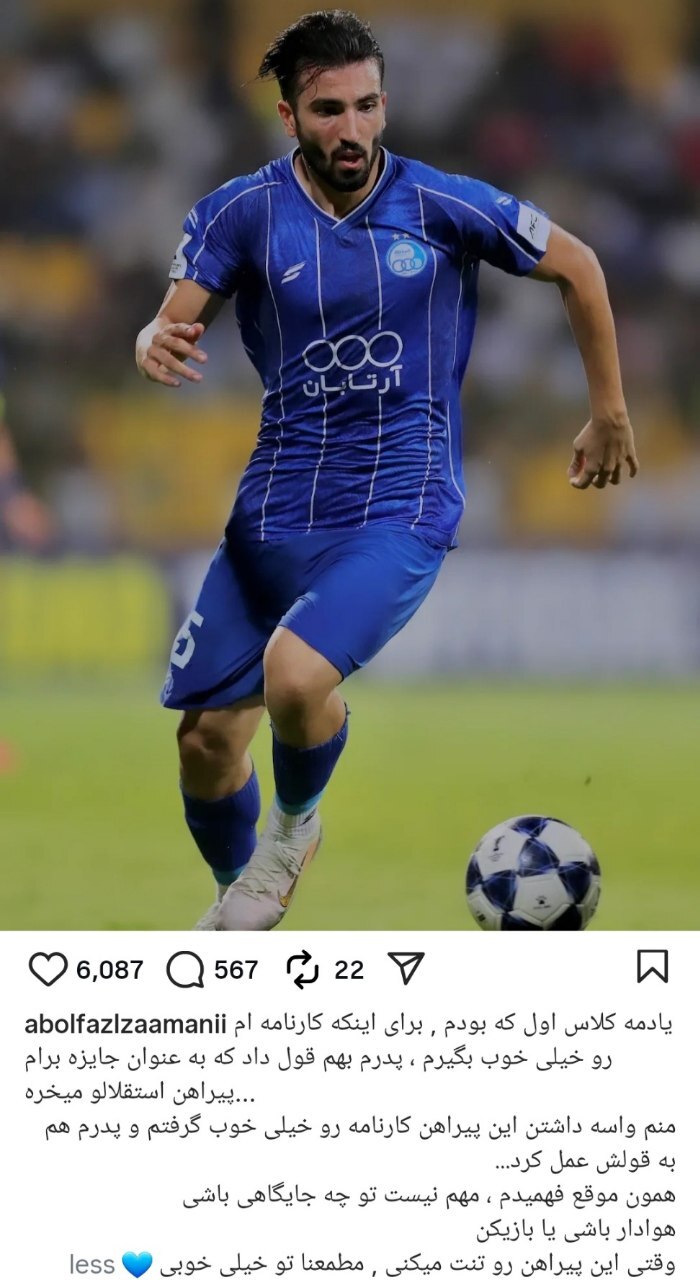Like this post with the heart icon
700x1280 pixels.
coord(47,969)
